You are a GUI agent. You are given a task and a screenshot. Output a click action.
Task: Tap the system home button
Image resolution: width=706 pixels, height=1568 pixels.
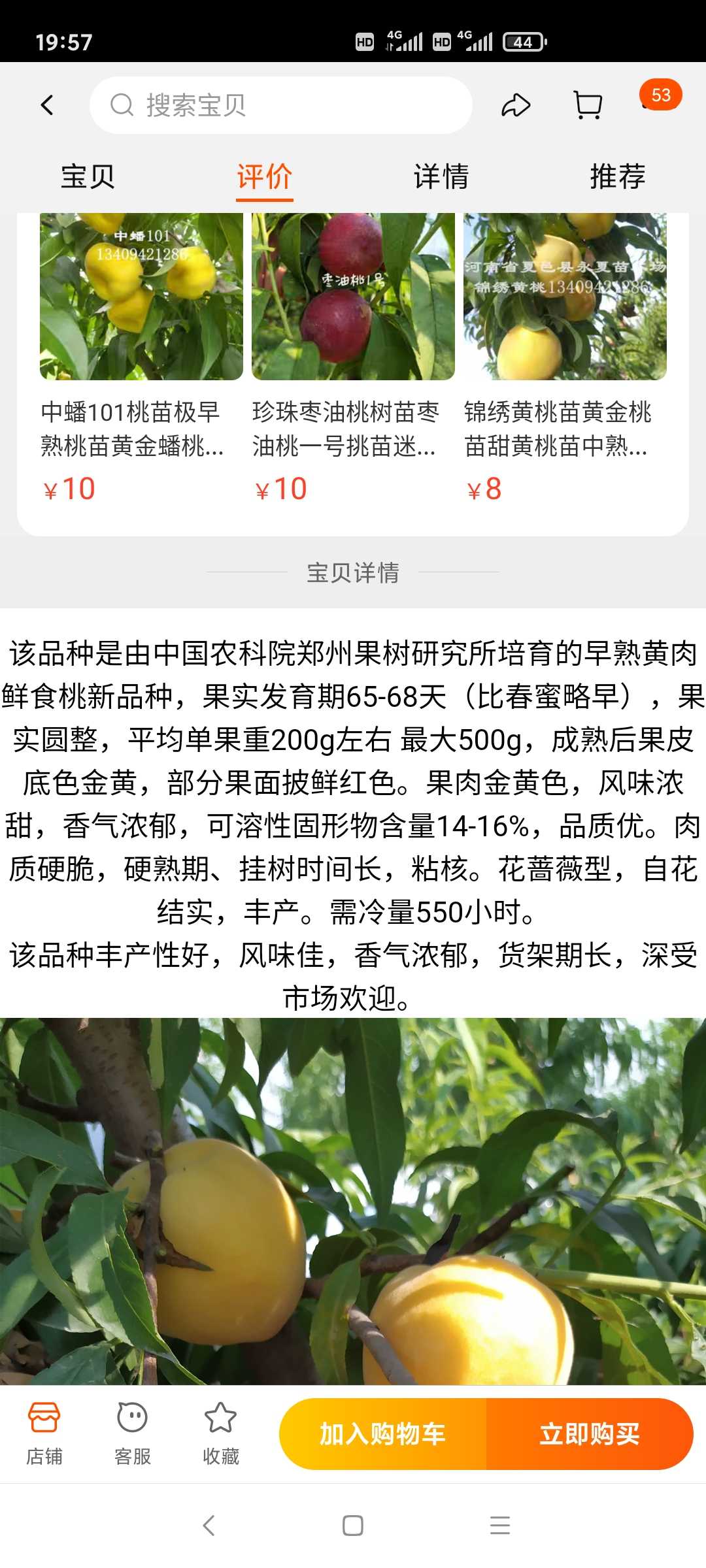[353, 1526]
